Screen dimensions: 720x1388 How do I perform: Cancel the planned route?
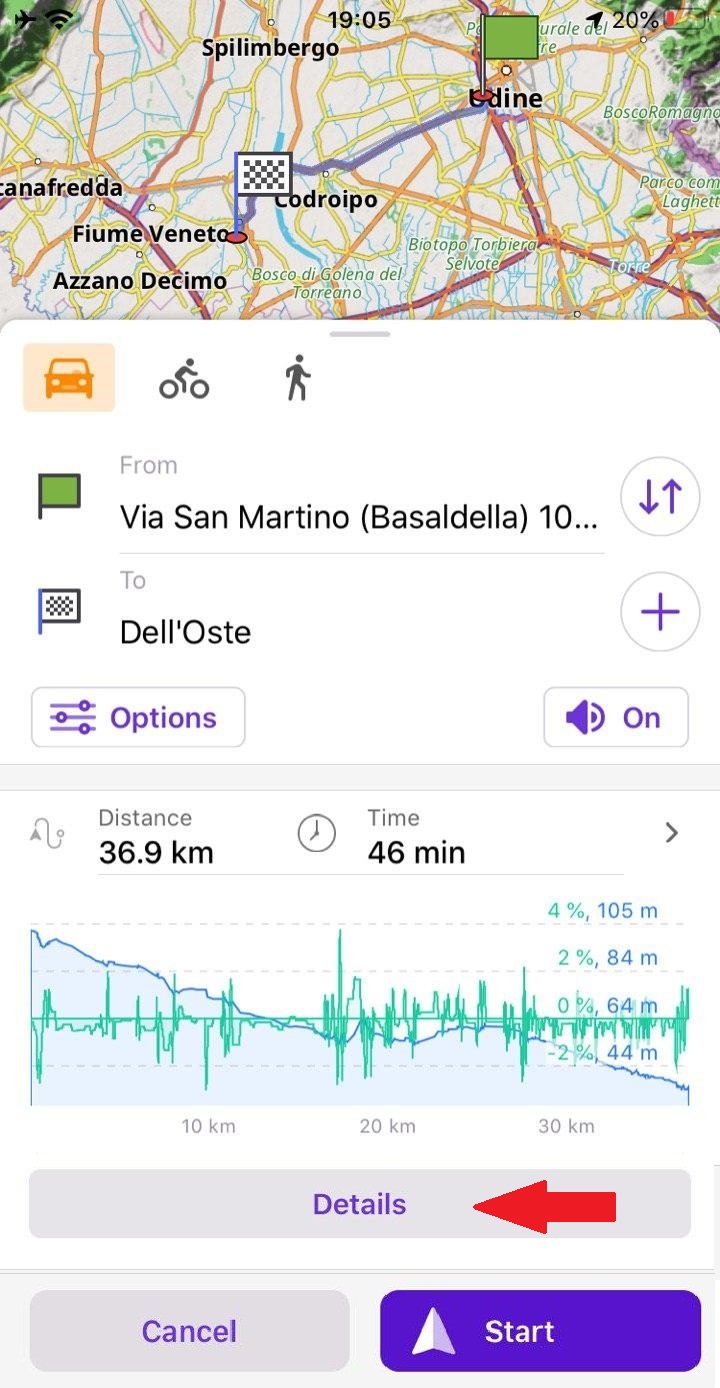pyautogui.click(x=189, y=1331)
